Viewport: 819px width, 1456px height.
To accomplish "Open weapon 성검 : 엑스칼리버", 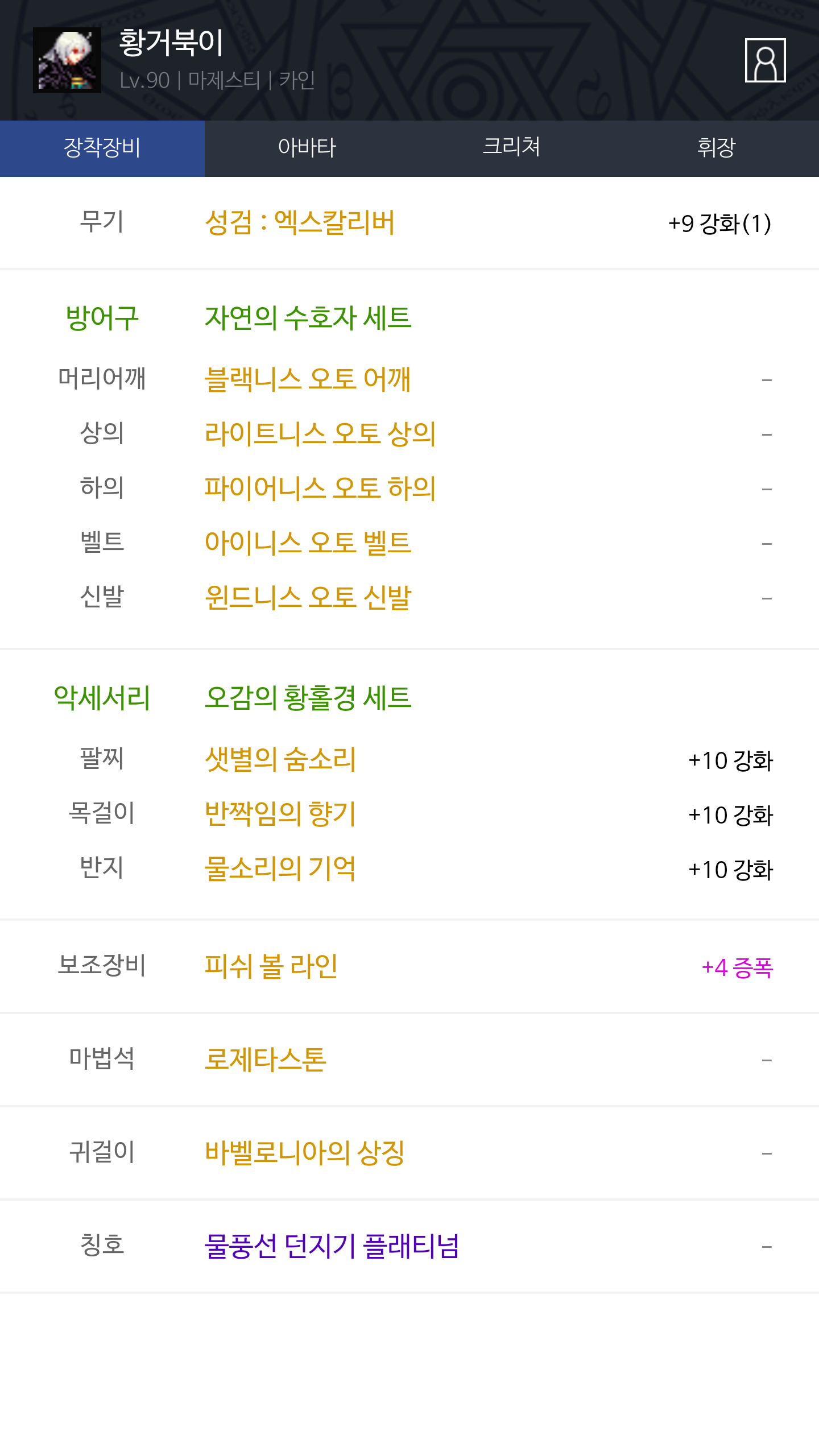I will click(300, 222).
